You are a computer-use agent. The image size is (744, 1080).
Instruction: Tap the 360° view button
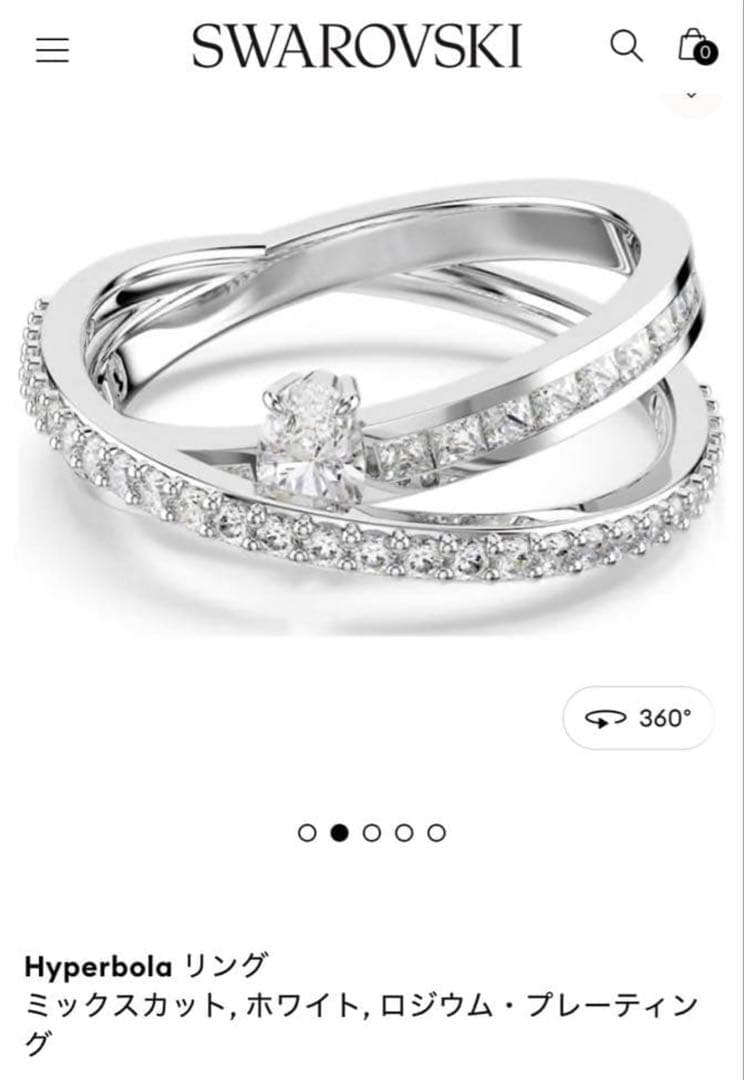(x=638, y=718)
